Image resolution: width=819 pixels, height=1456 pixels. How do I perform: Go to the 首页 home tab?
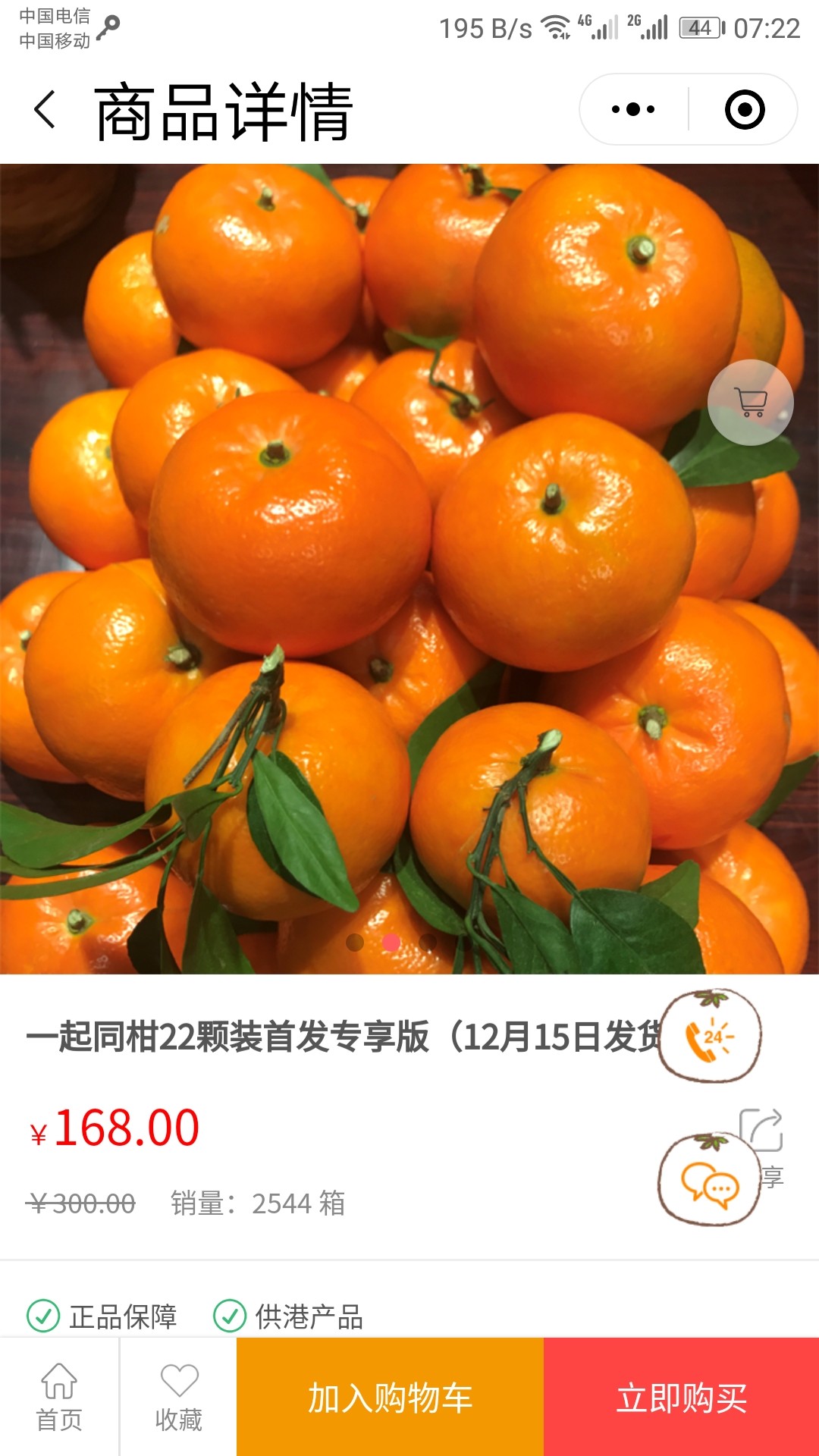pos(59,1397)
